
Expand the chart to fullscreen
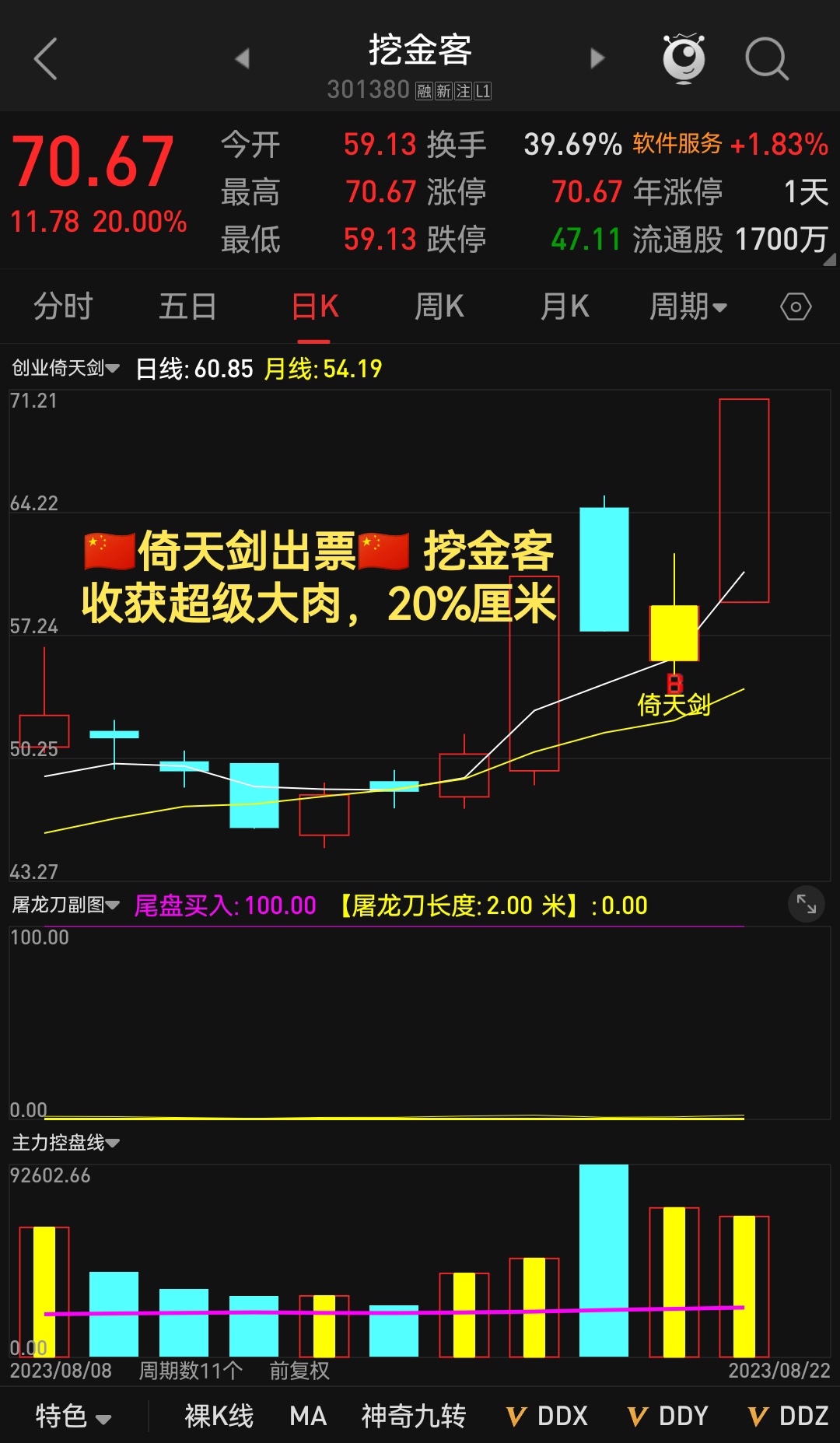pos(807,904)
